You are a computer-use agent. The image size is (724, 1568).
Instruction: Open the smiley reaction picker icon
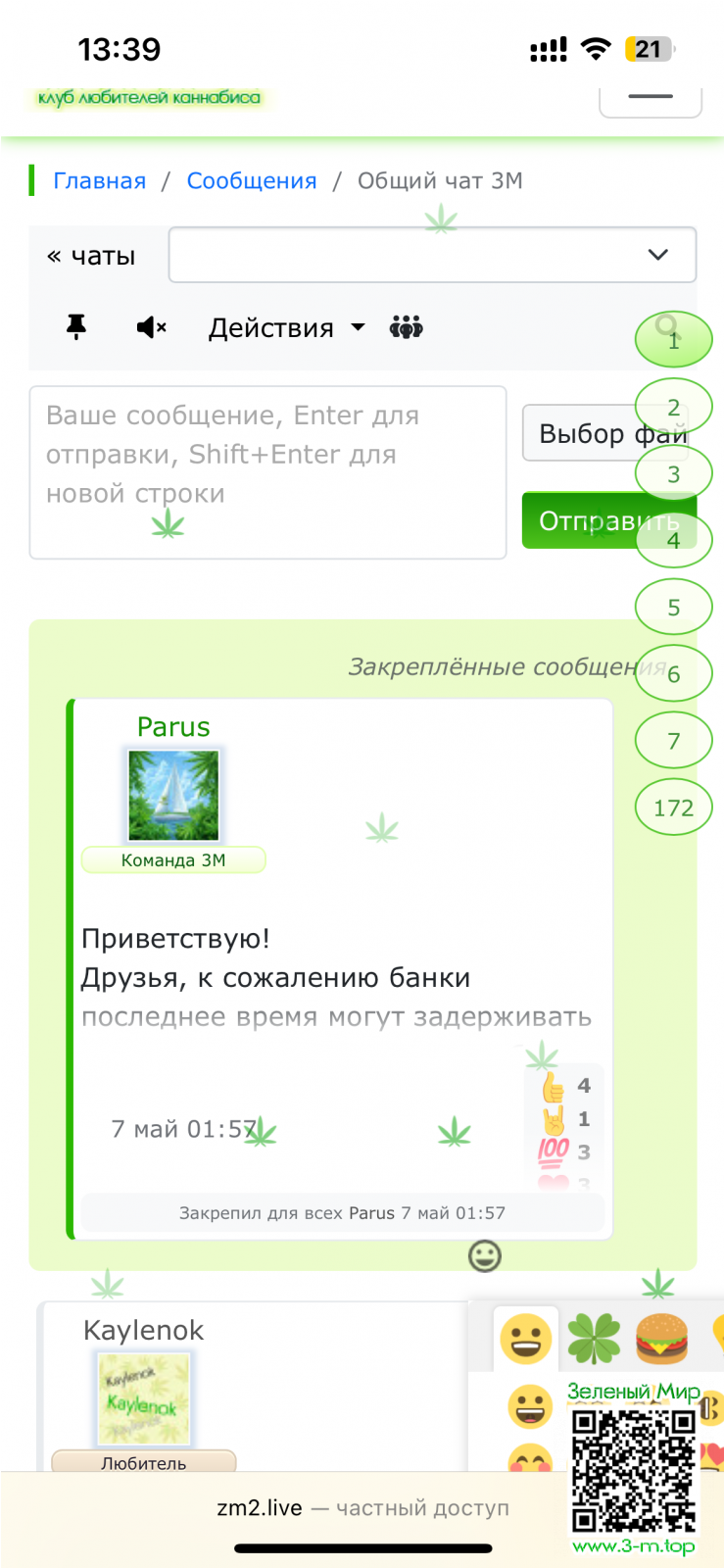485,1255
